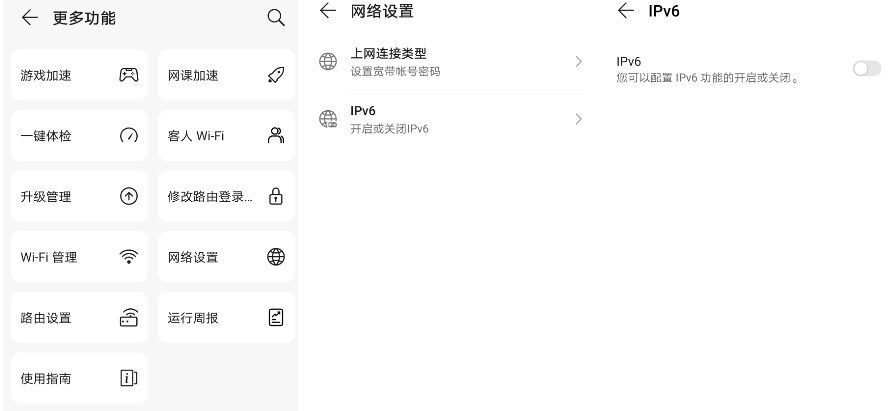The image size is (891, 411).
Task: Open the 网络设置 tile
Action: pyautogui.click(x=226, y=258)
